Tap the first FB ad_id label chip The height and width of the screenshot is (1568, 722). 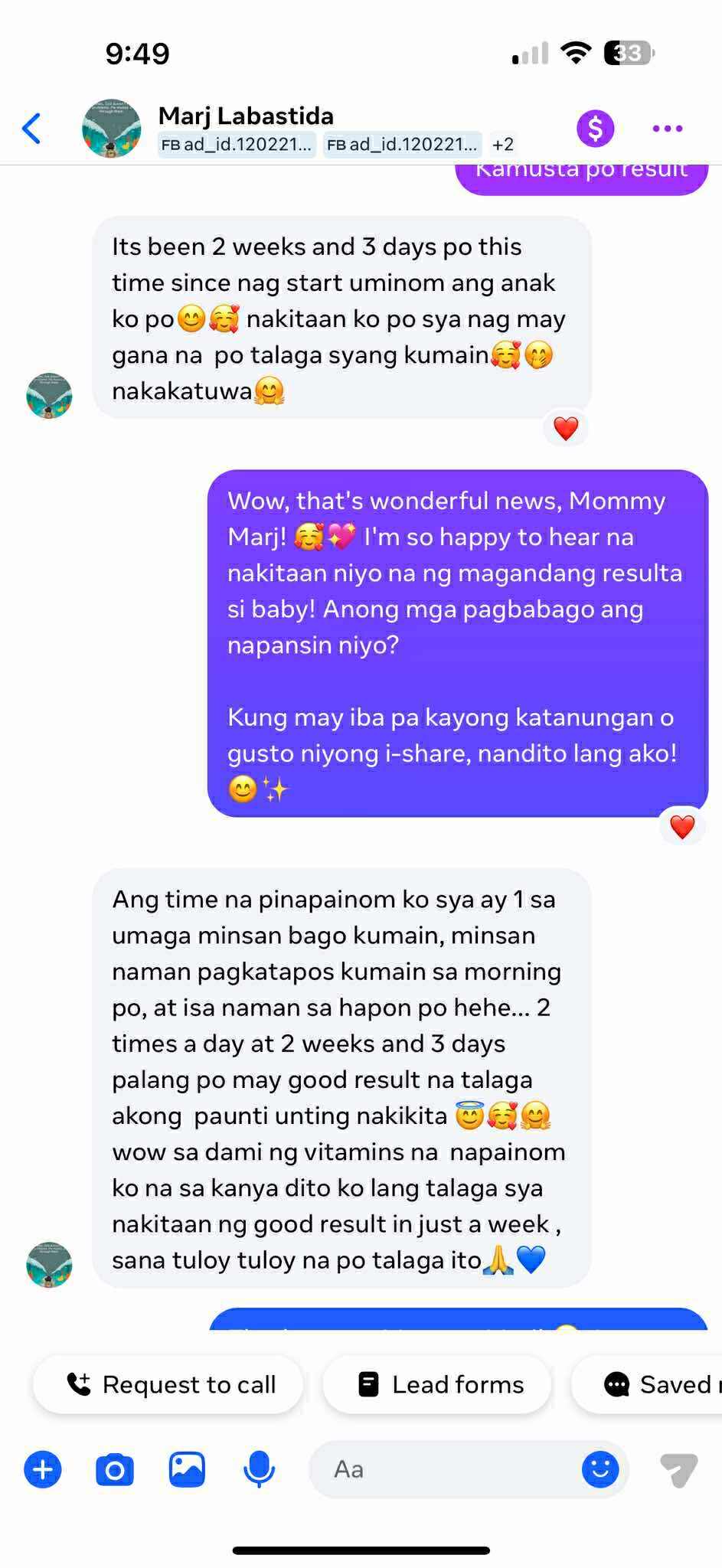pos(237,144)
